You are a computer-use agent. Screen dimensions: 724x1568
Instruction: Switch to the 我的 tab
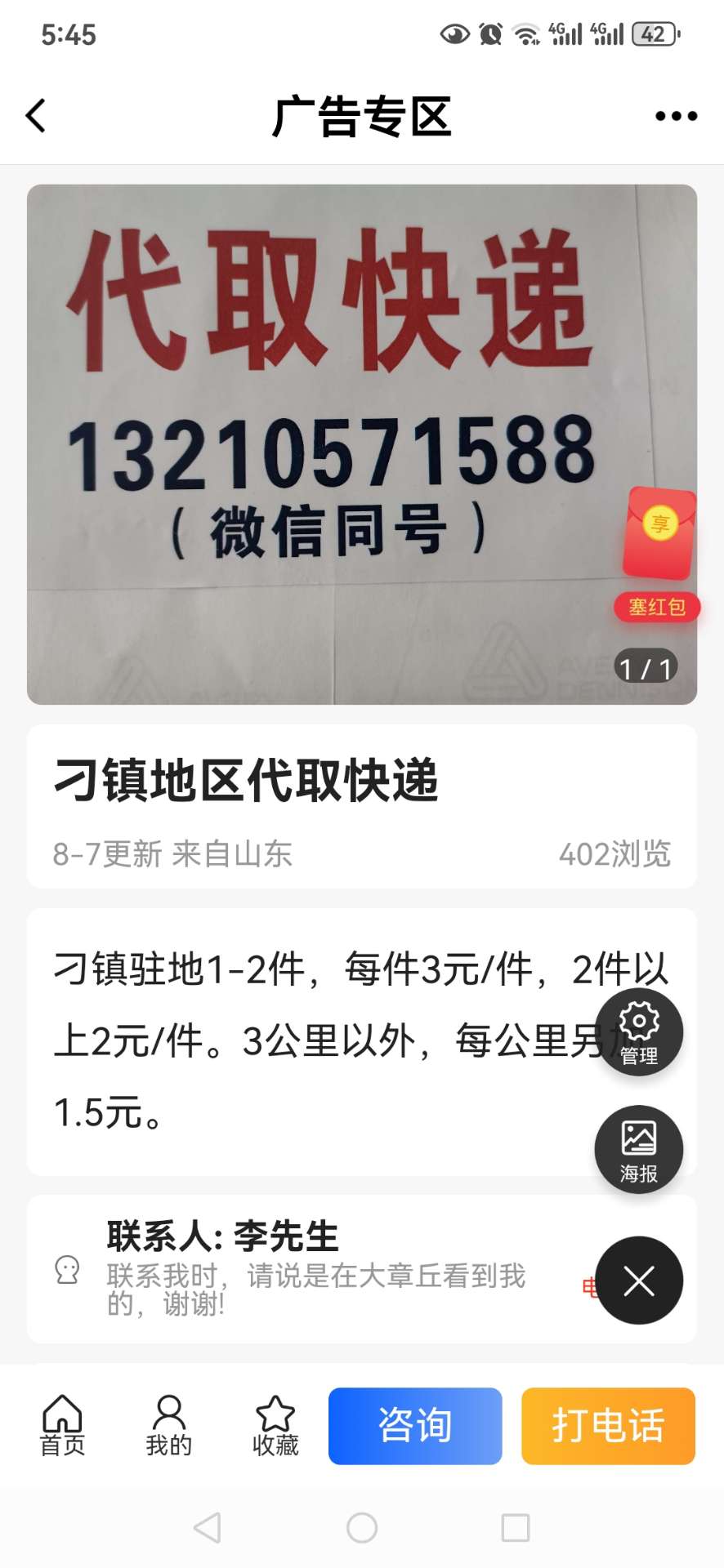coord(168,1425)
